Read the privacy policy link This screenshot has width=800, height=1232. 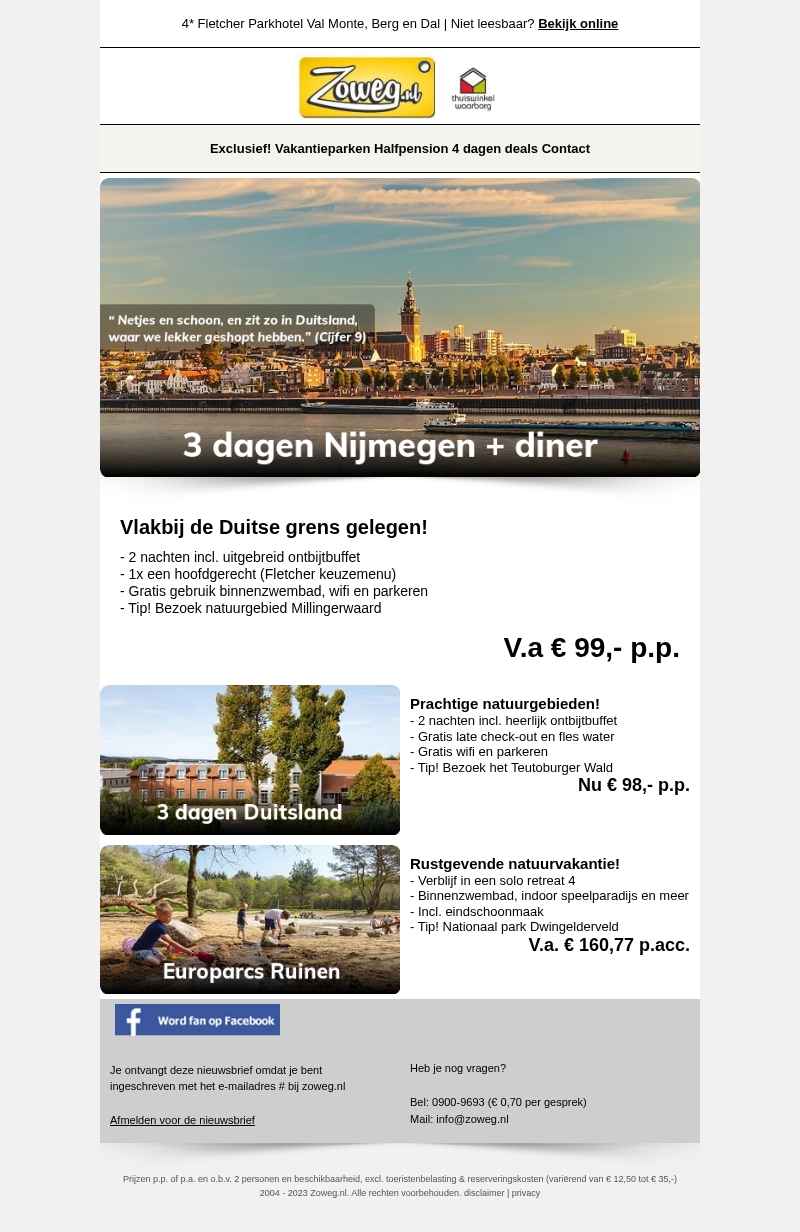[x=526, y=1193]
